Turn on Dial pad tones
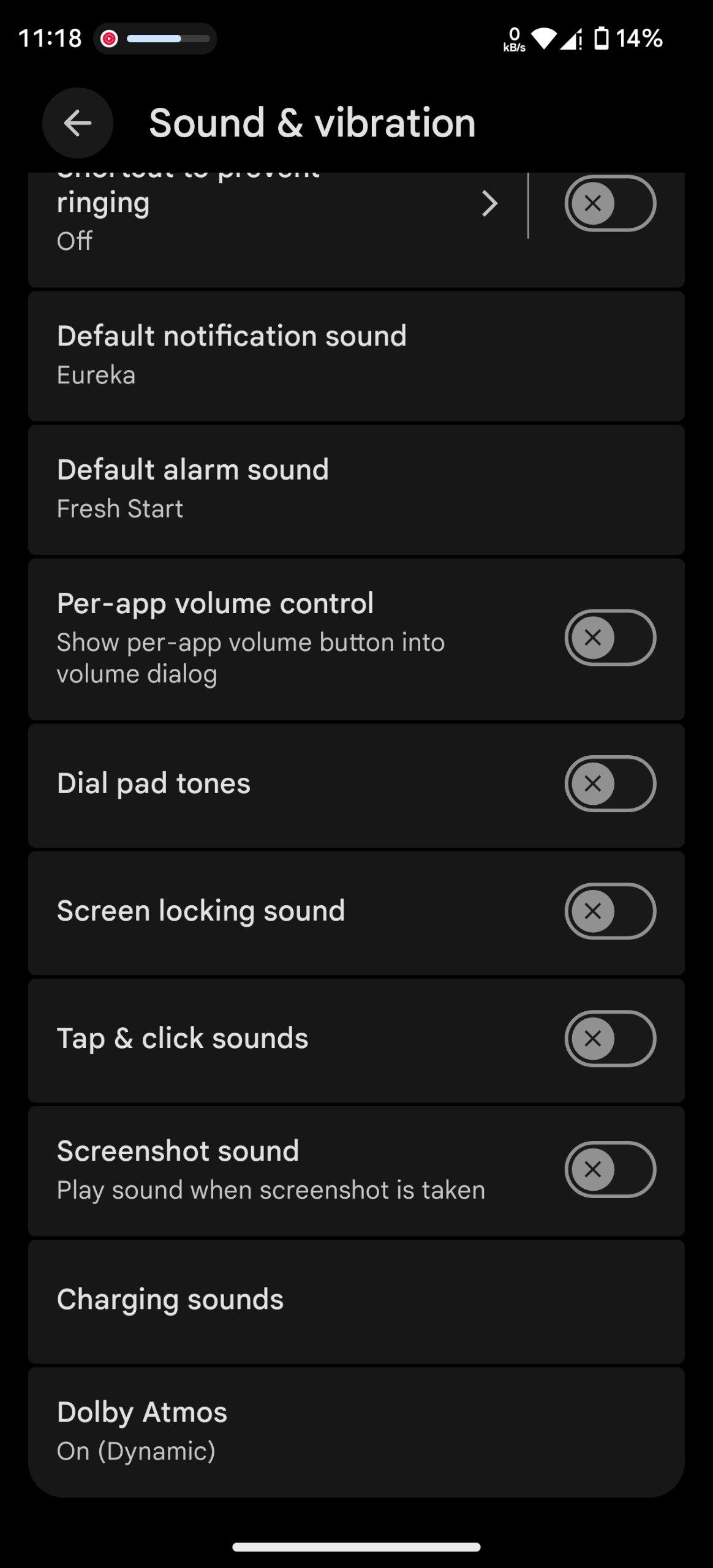Screen dimensions: 713x1568 [x=609, y=783]
